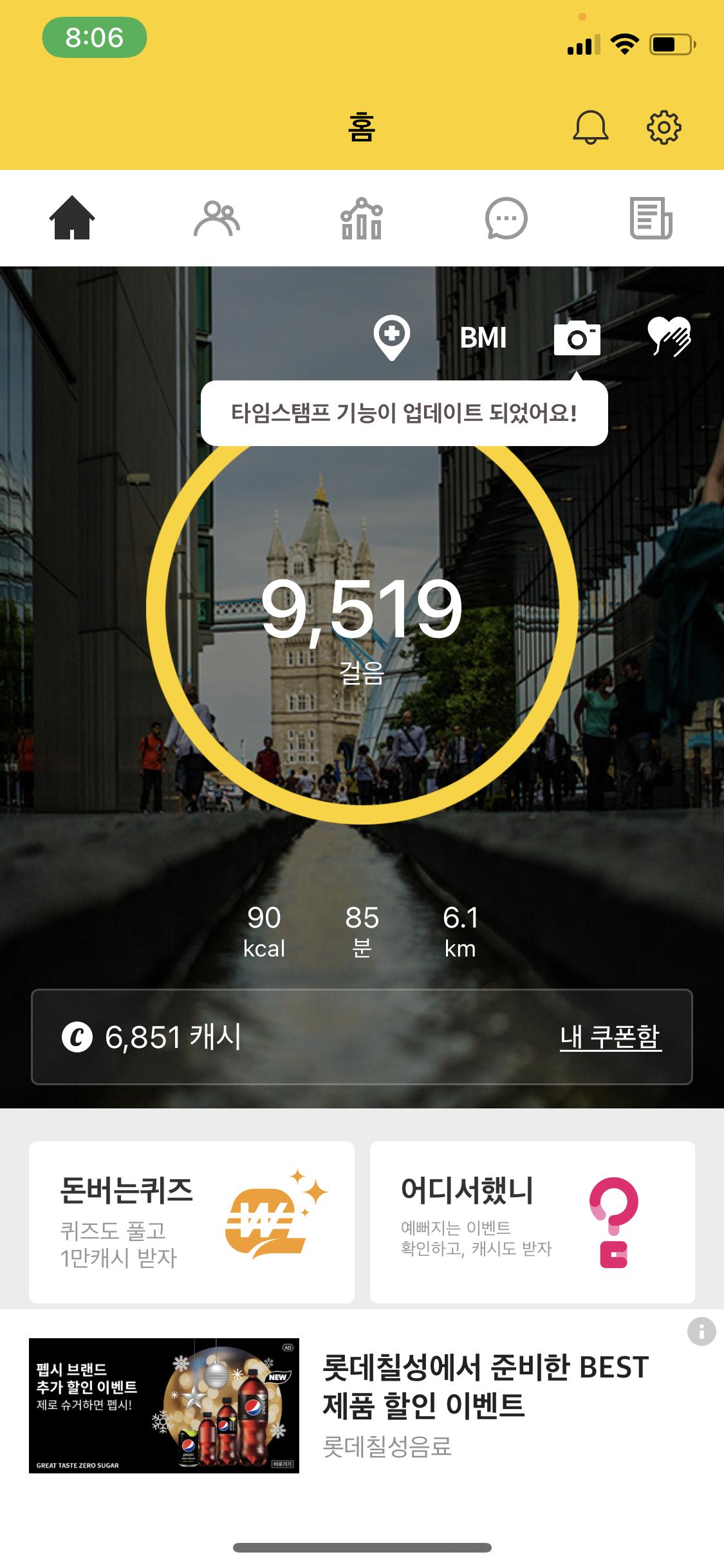The height and width of the screenshot is (1568, 724).
Task: Open the BMI calculator
Action: point(483,338)
